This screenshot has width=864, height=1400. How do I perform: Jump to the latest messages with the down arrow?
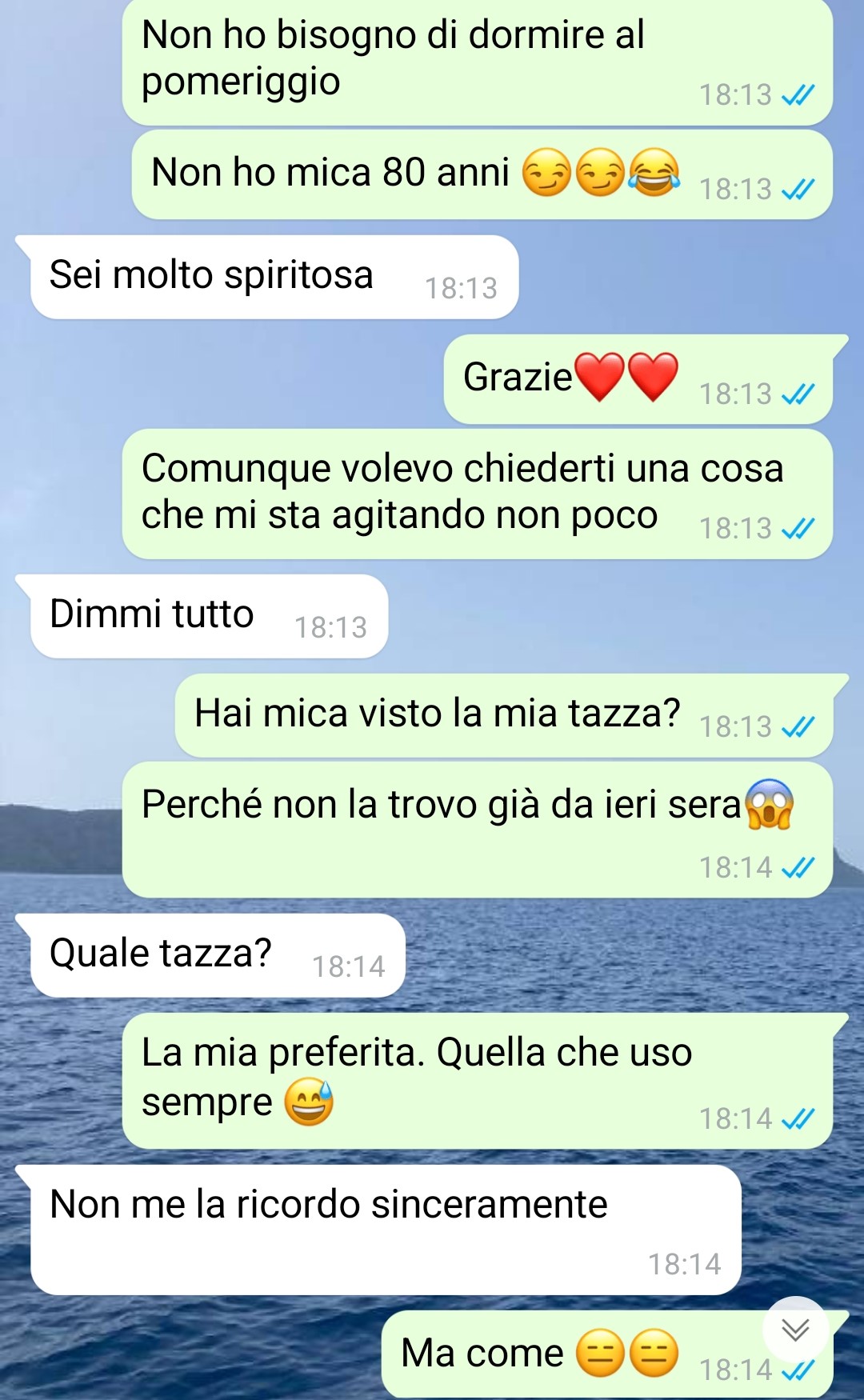pos(795,1329)
